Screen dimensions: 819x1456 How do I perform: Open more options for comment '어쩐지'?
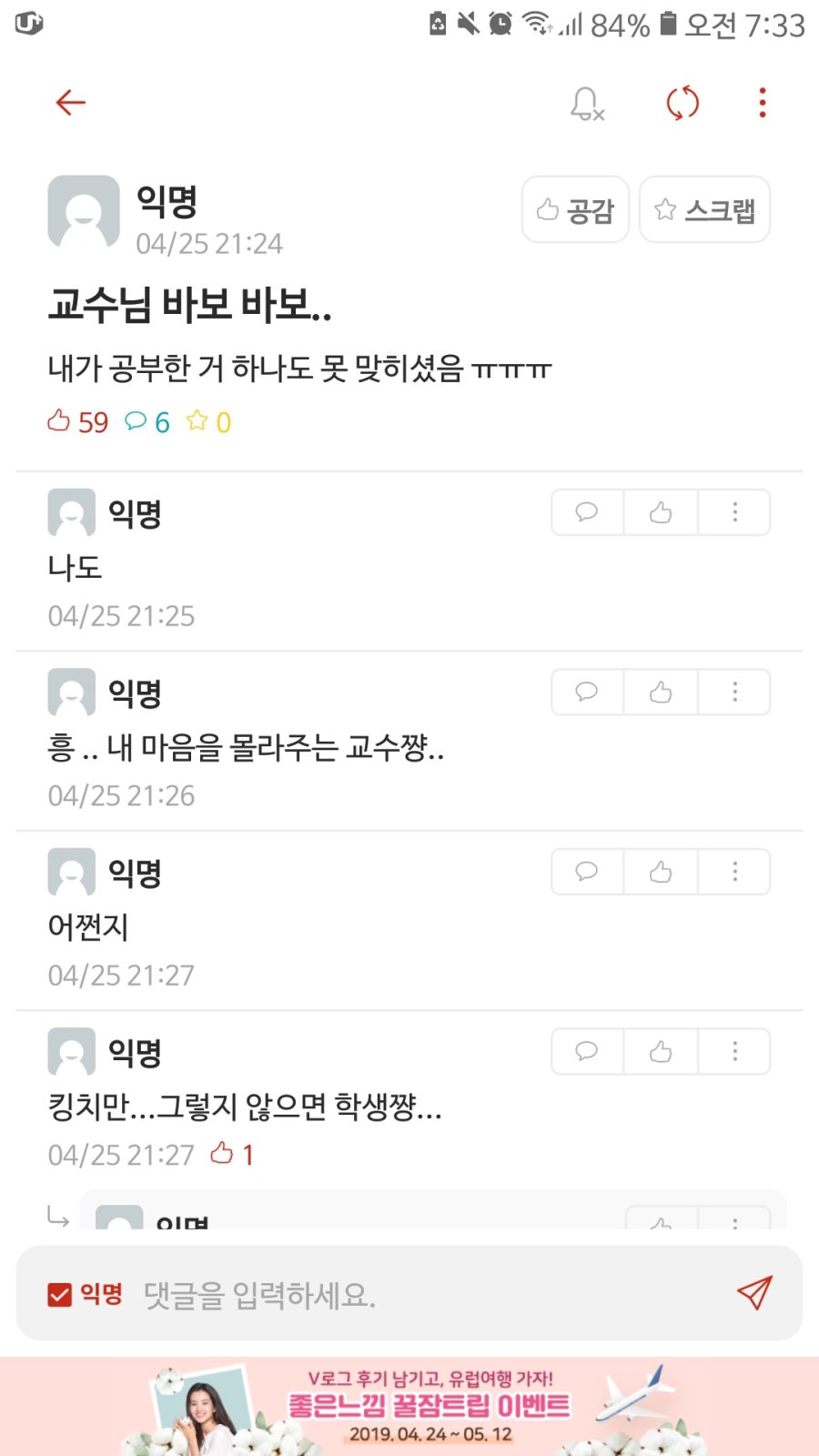tap(734, 872)
